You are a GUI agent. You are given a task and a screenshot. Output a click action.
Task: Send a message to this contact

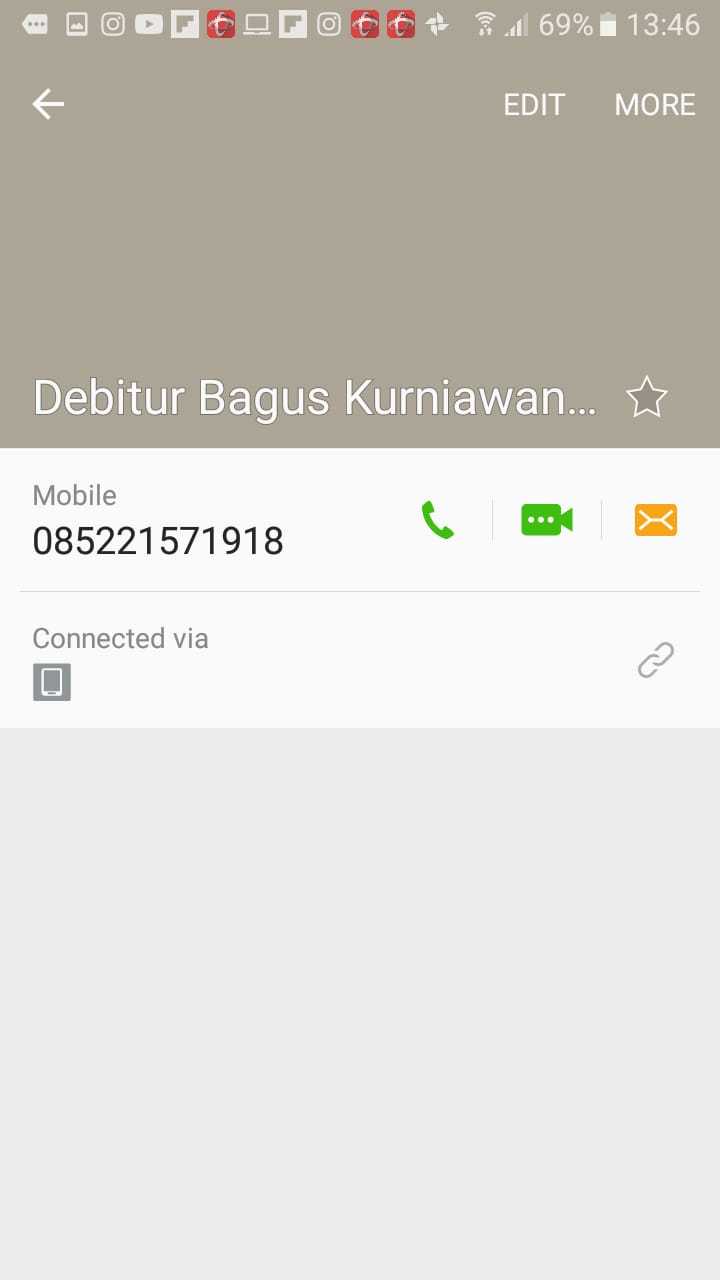tap(656, 520)
